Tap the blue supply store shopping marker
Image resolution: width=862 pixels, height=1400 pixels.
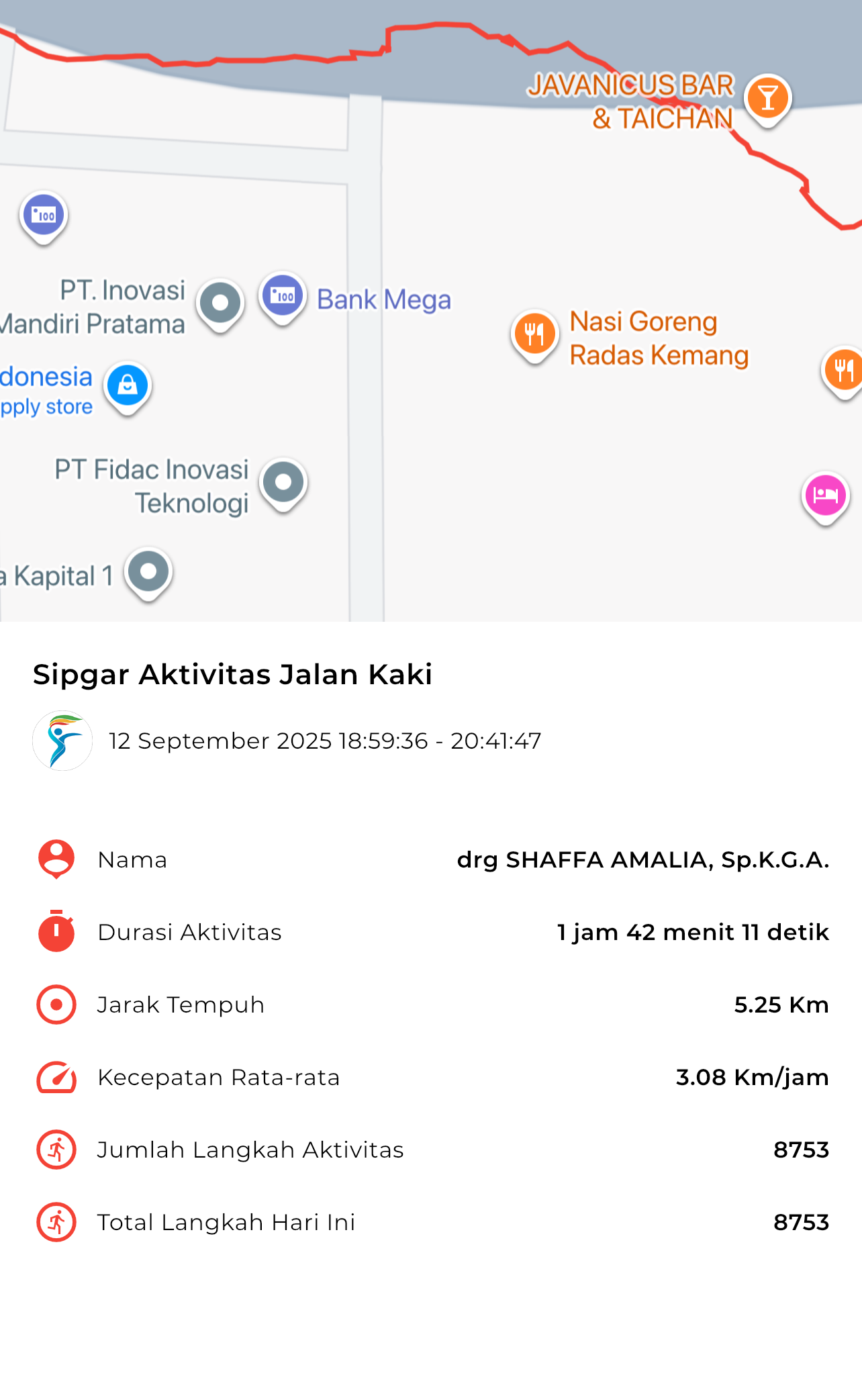[127, 389]
